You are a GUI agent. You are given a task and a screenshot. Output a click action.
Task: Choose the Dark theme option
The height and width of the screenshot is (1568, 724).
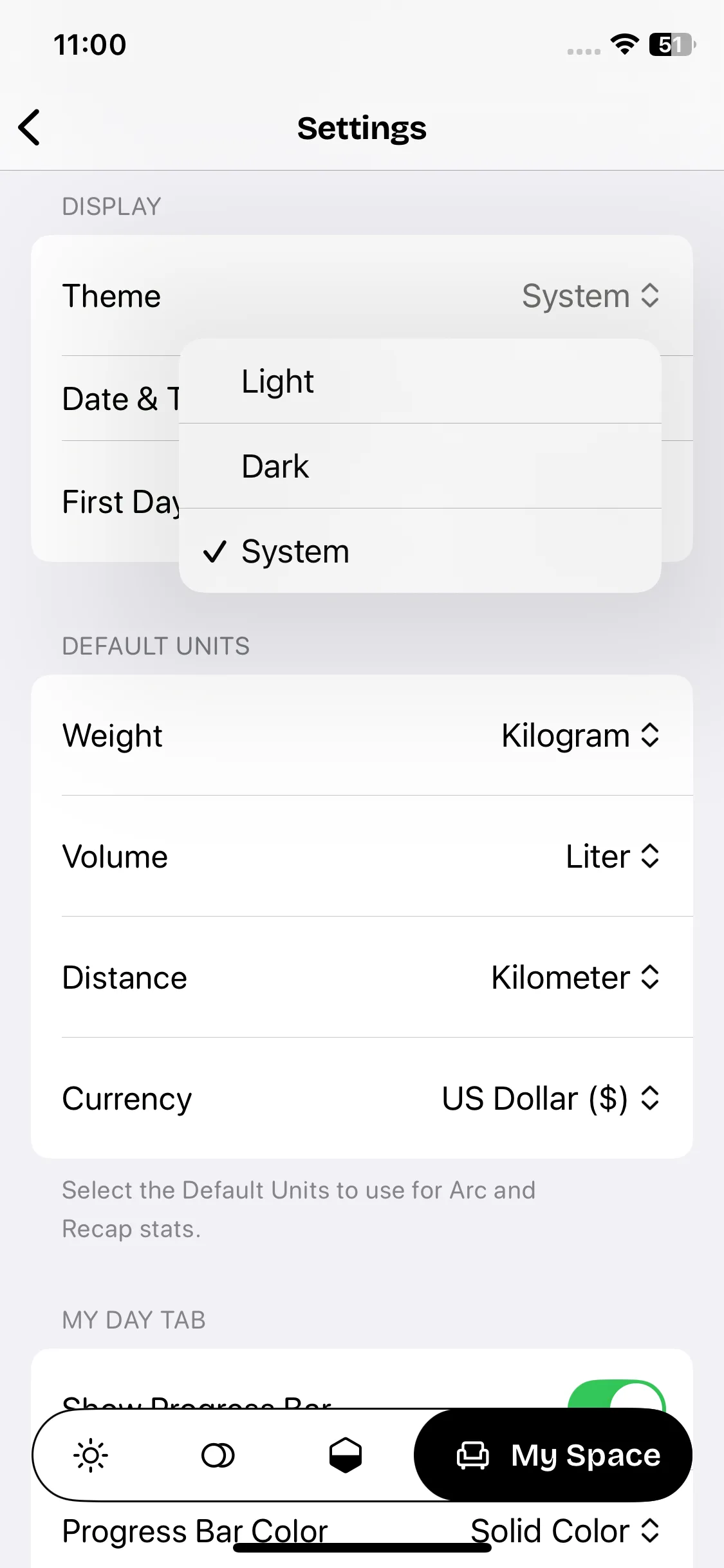click(x=420, y=466)
